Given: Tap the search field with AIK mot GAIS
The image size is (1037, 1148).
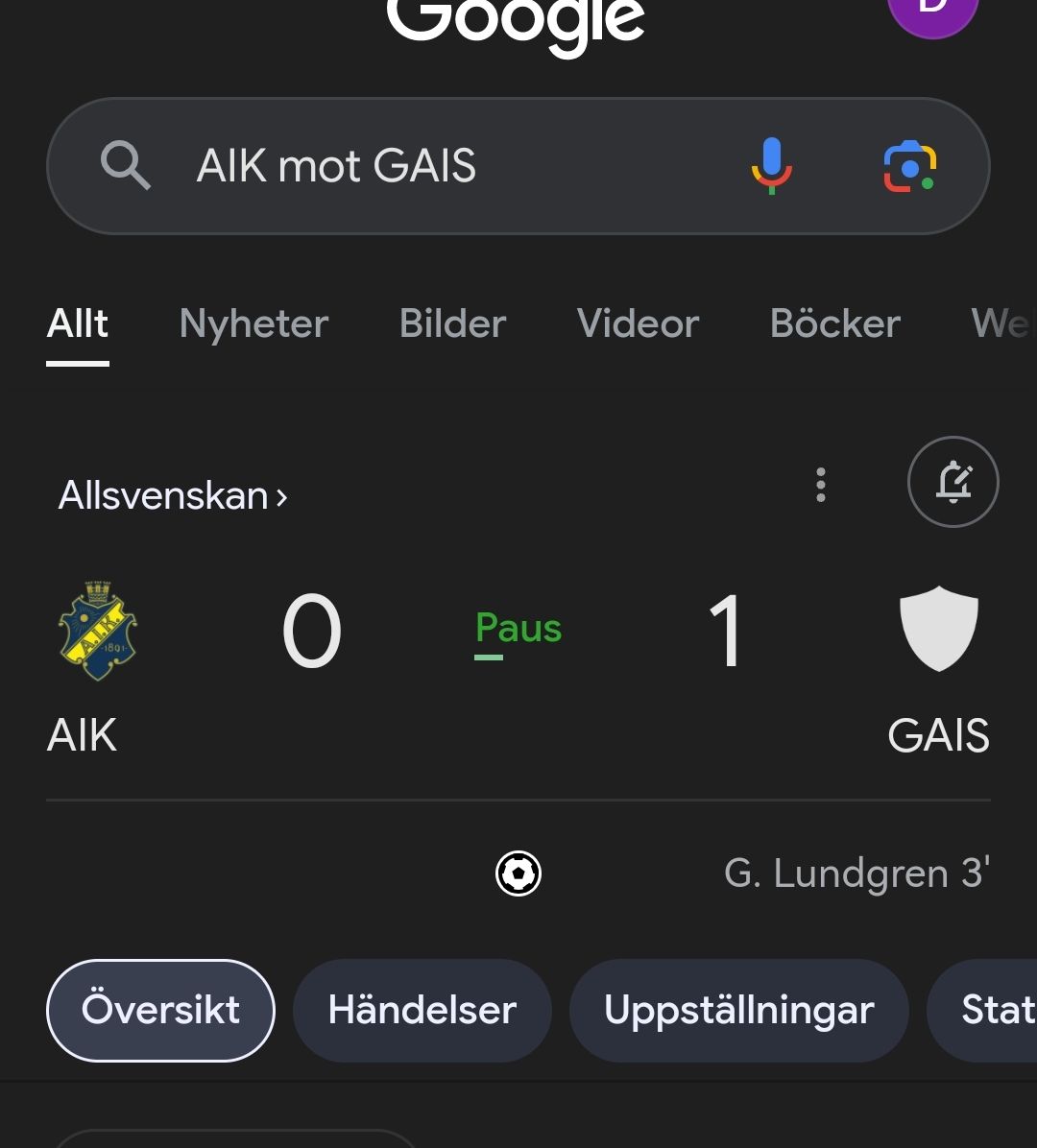Looking at the screenshot, I should pyautogui.click(x=432, y=166).
